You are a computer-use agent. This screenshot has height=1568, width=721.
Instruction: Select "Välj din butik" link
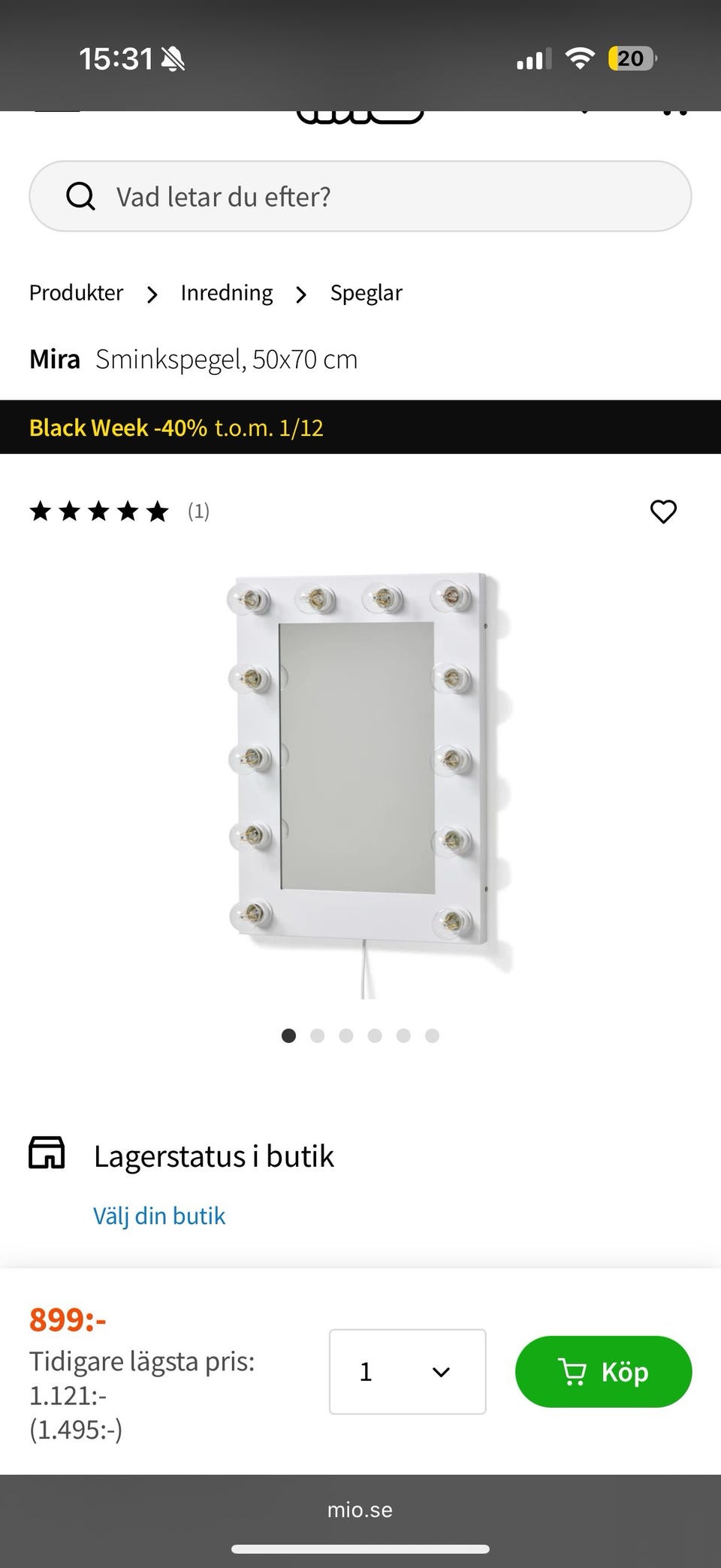[159, 1216]
